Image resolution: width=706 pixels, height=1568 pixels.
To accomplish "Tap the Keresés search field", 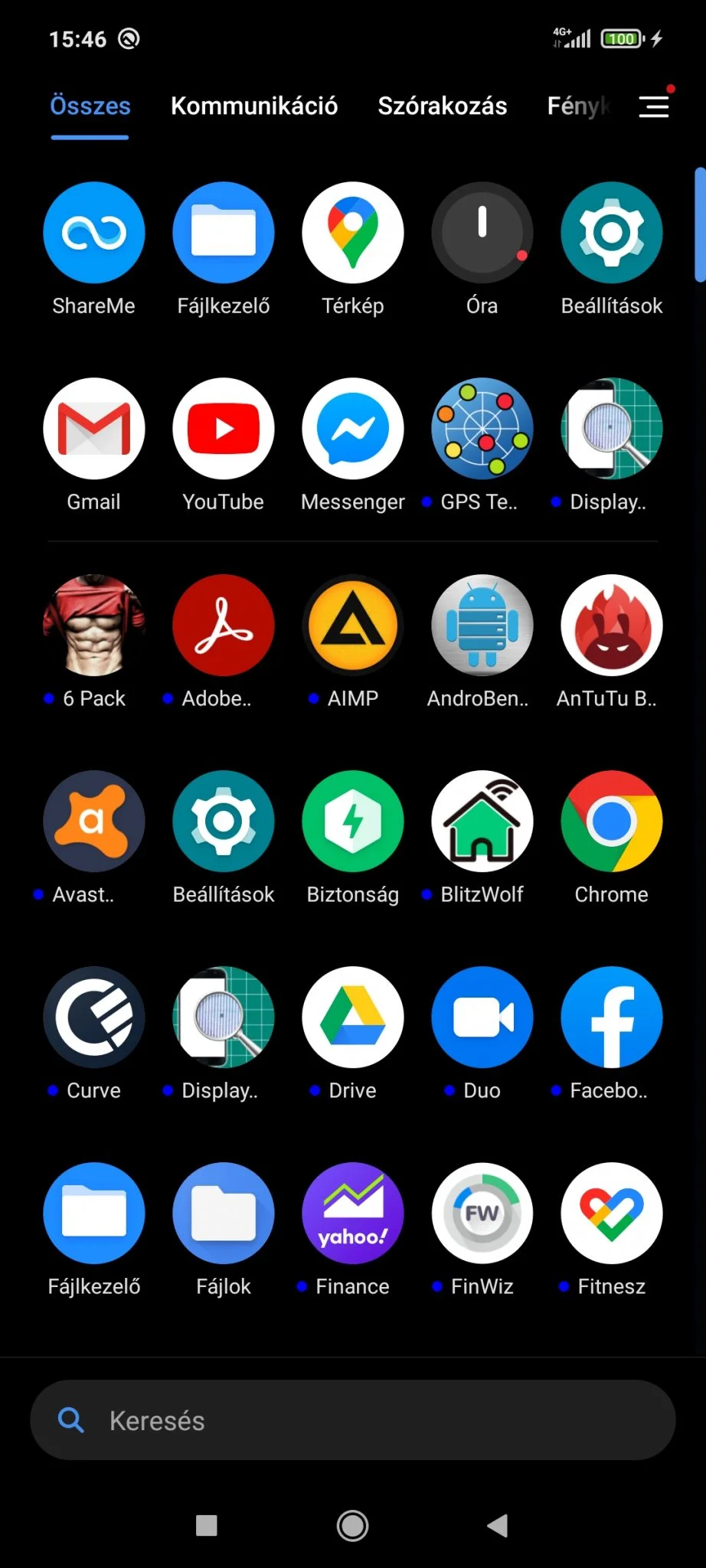I will [352, 1420].
